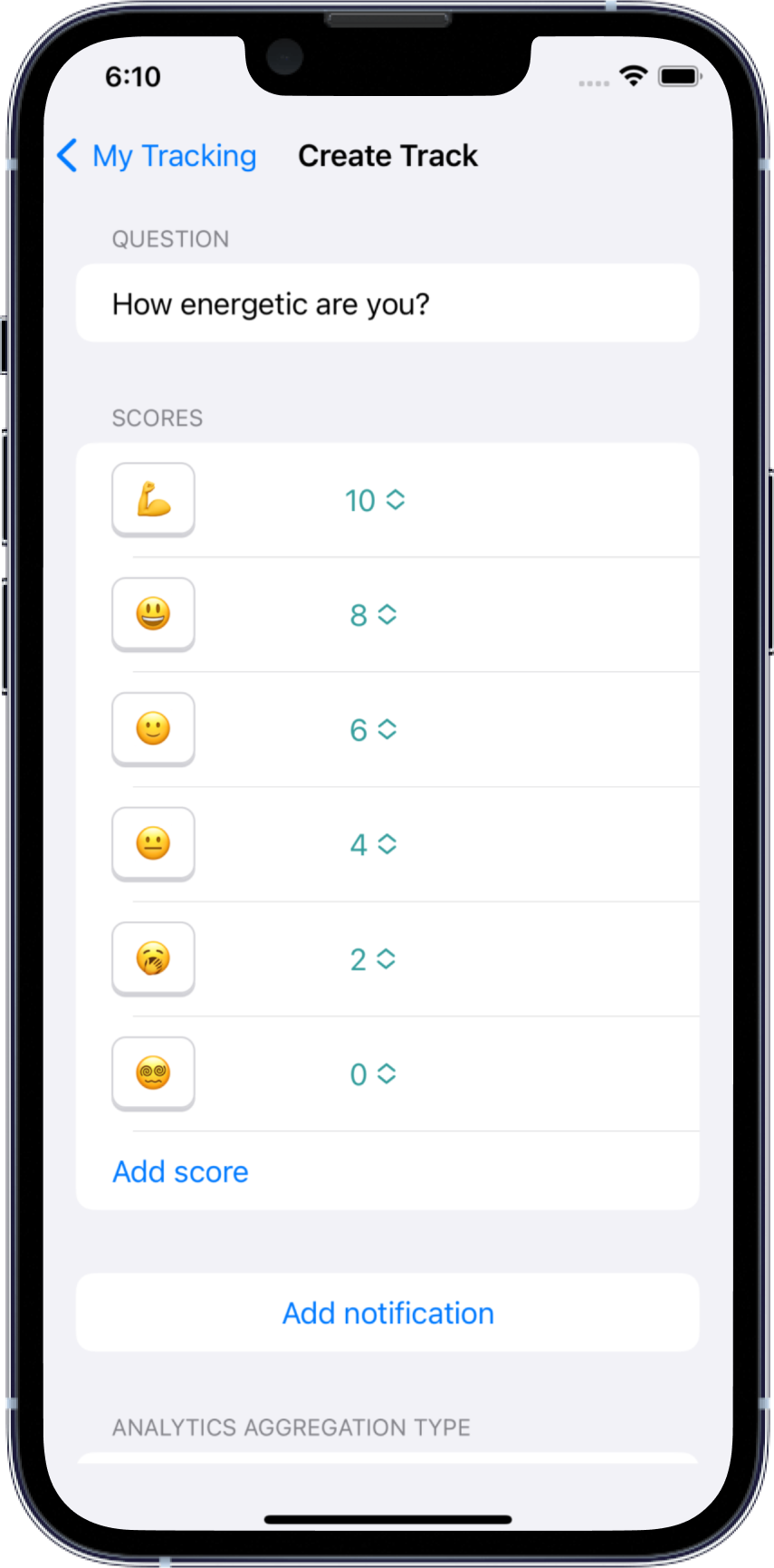774x1568 pixels.
Task: Add a notification for this track
Action: 387,1313
